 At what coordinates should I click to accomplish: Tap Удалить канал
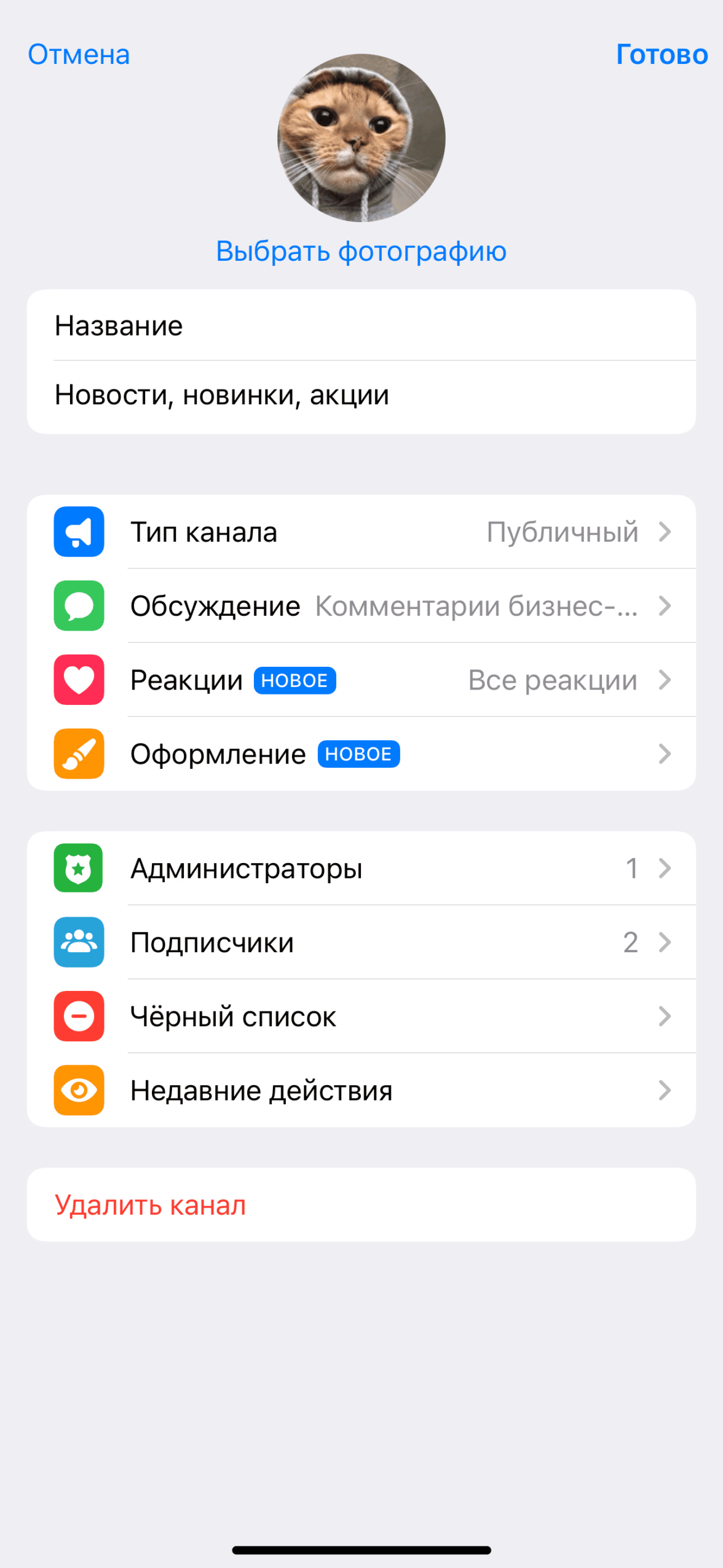151,1204
